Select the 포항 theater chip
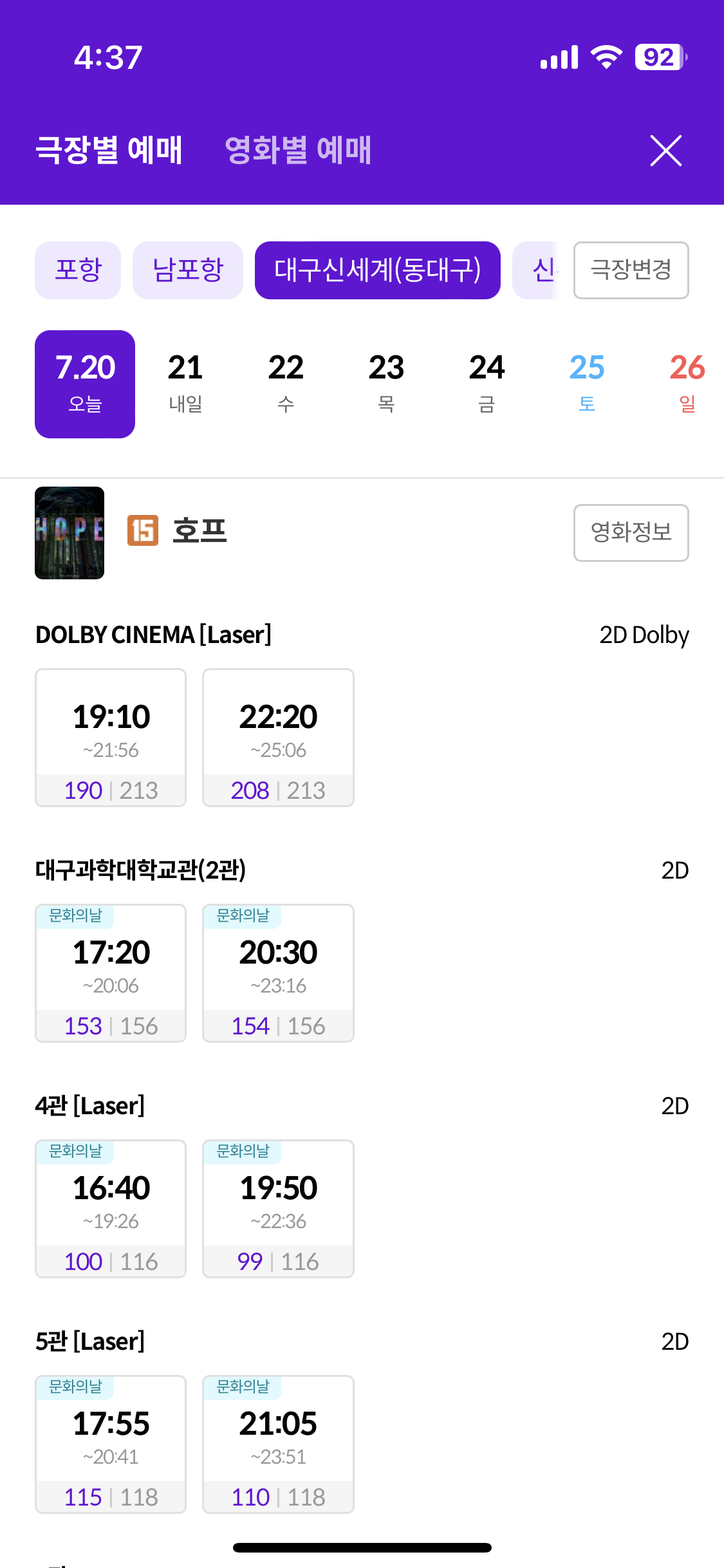Viewport: 724px width, 1568px height. pos(78,270)
